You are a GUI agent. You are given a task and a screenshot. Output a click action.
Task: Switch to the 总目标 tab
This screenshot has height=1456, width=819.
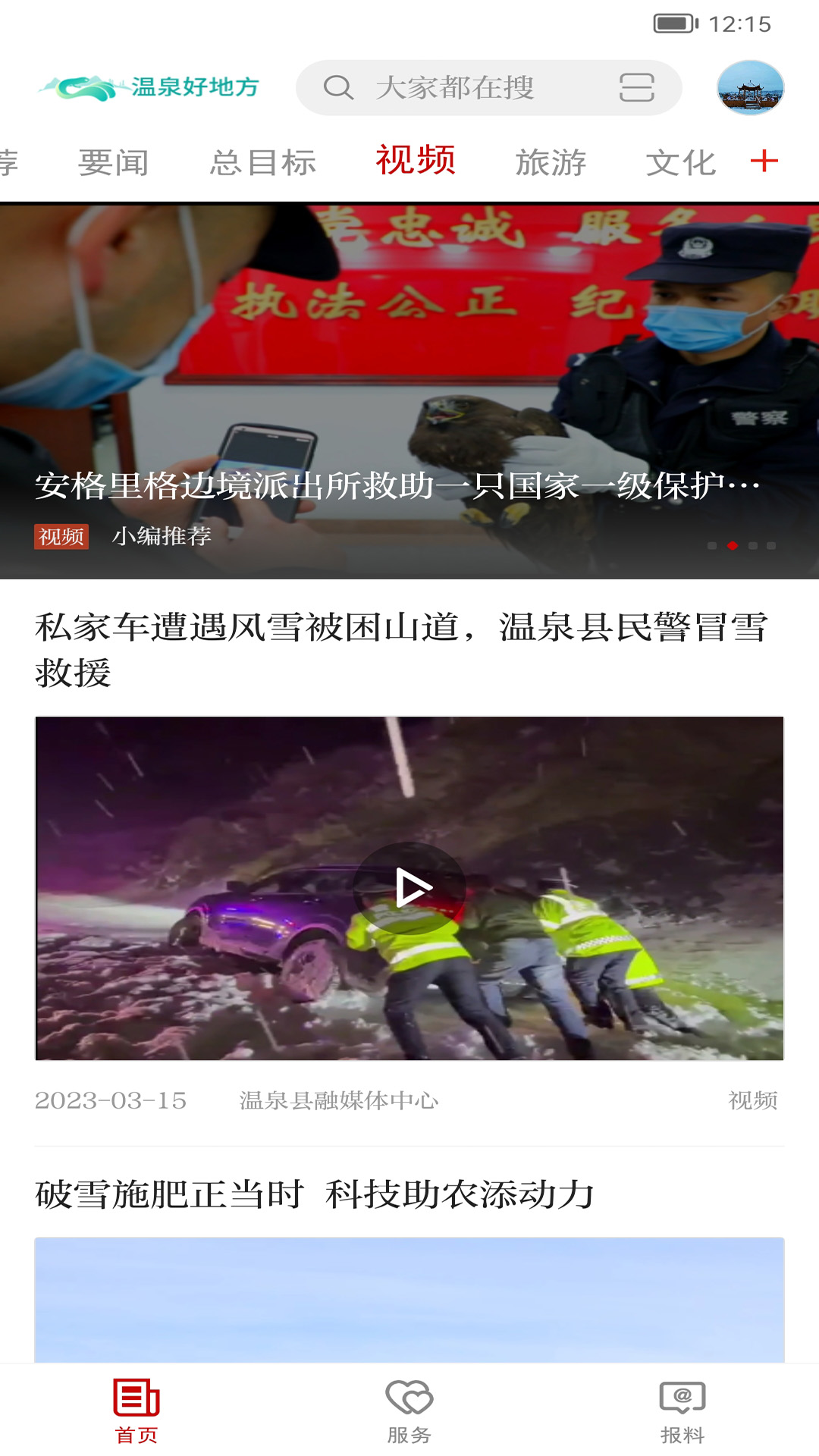[x=263, y=162]
